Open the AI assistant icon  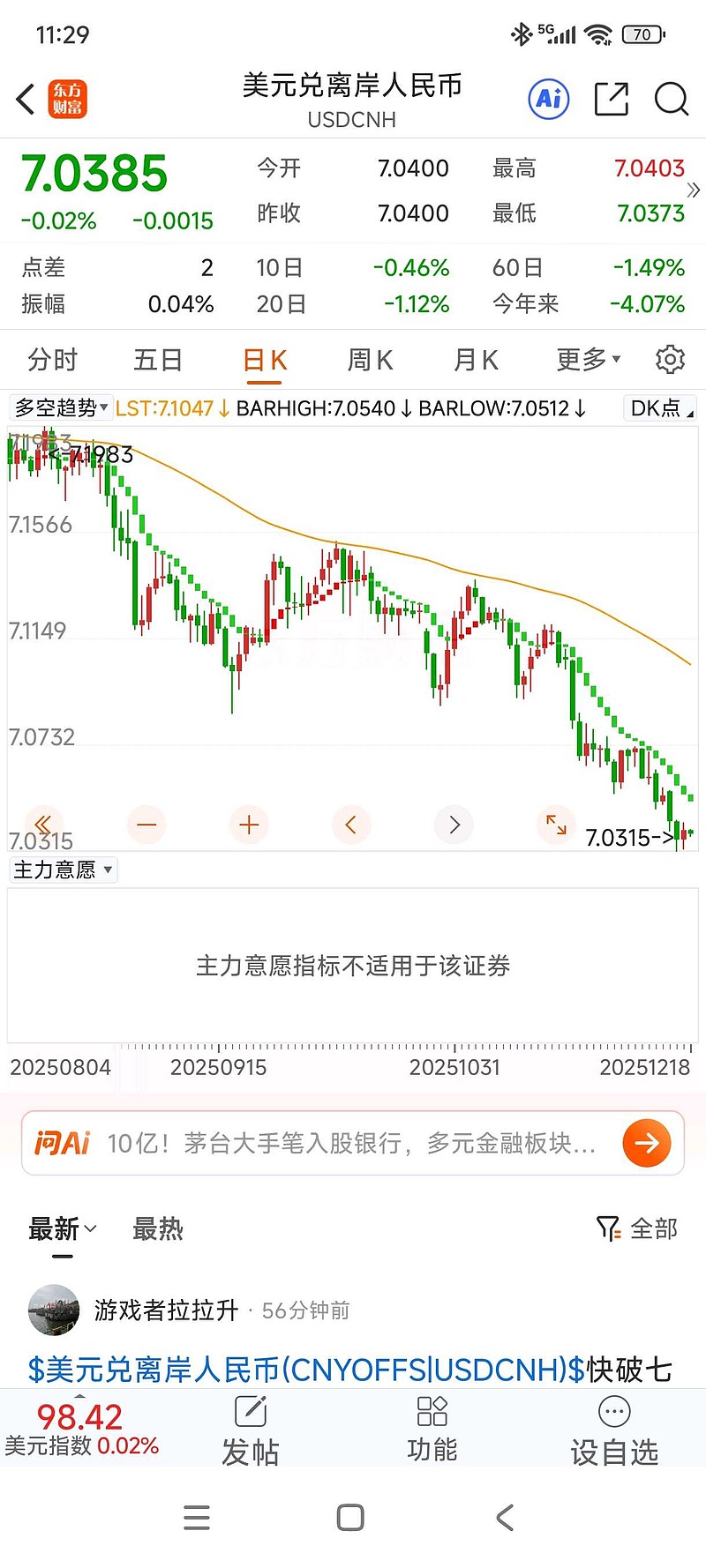click(547, 100)
